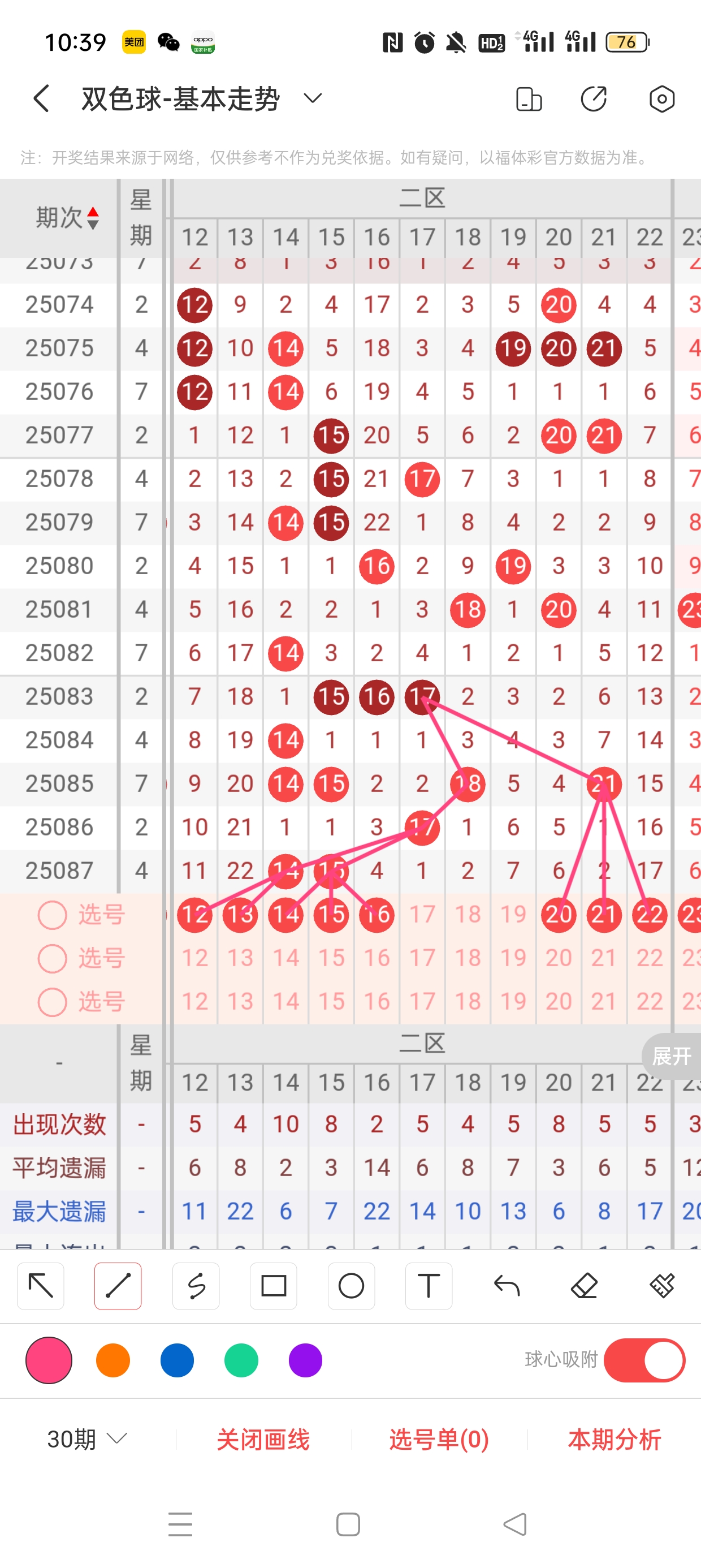Open chart settings hexagon icon
701x1568 pixels.
(x=661, y=98)
